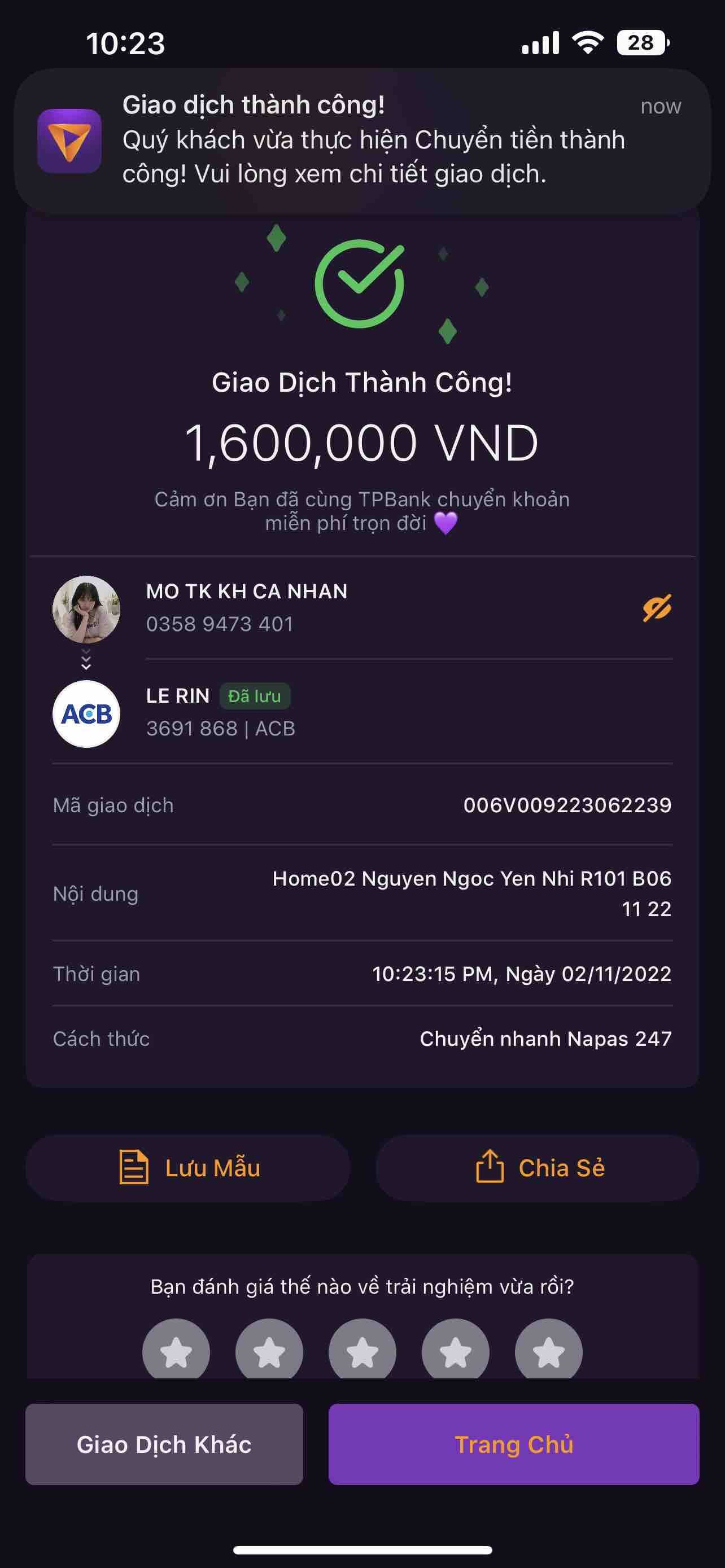Tap Lưu Mẫu to save template

click(188, 1167)
